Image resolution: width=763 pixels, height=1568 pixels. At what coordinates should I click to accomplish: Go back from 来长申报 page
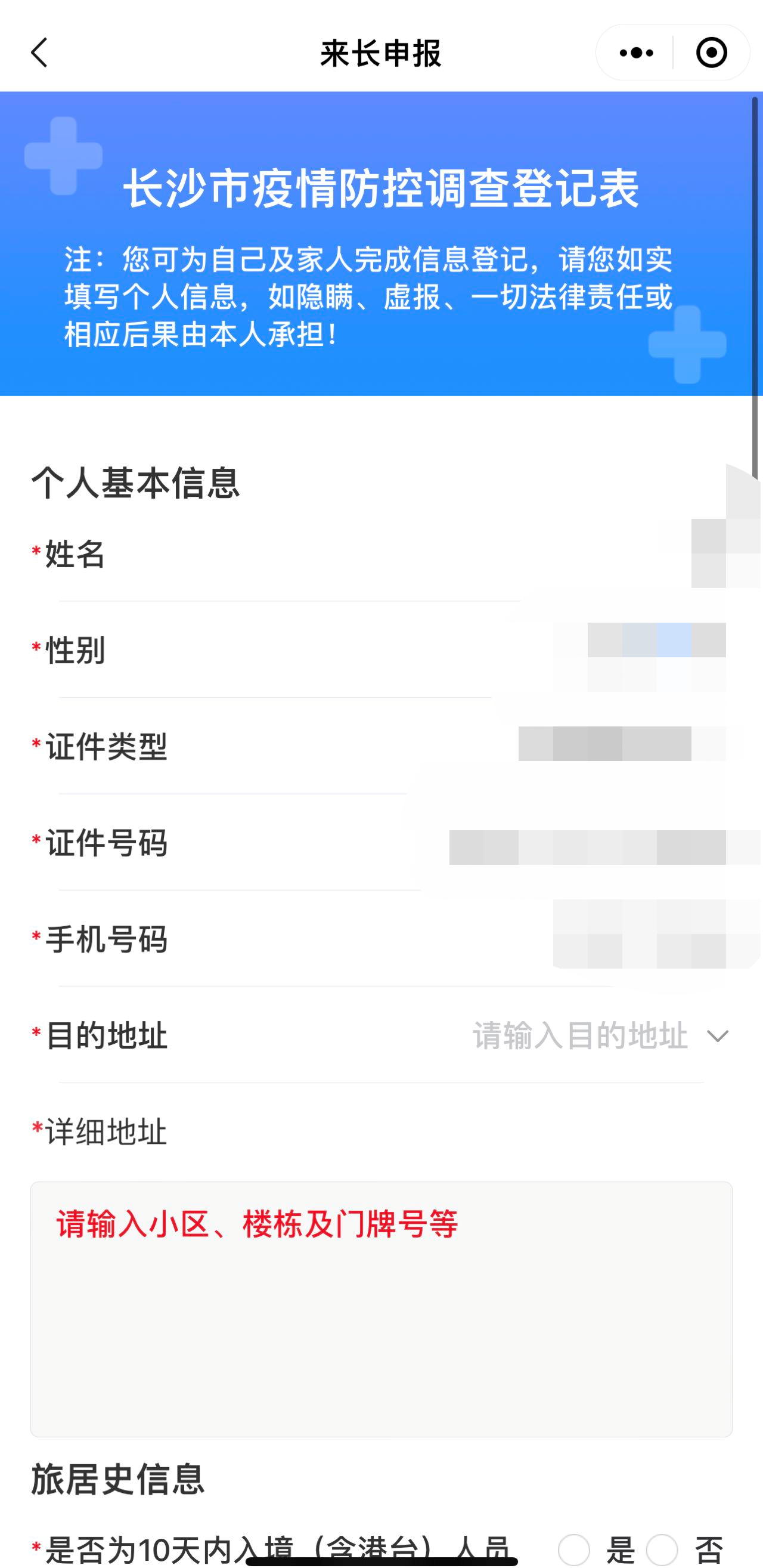tap(39, 53)
